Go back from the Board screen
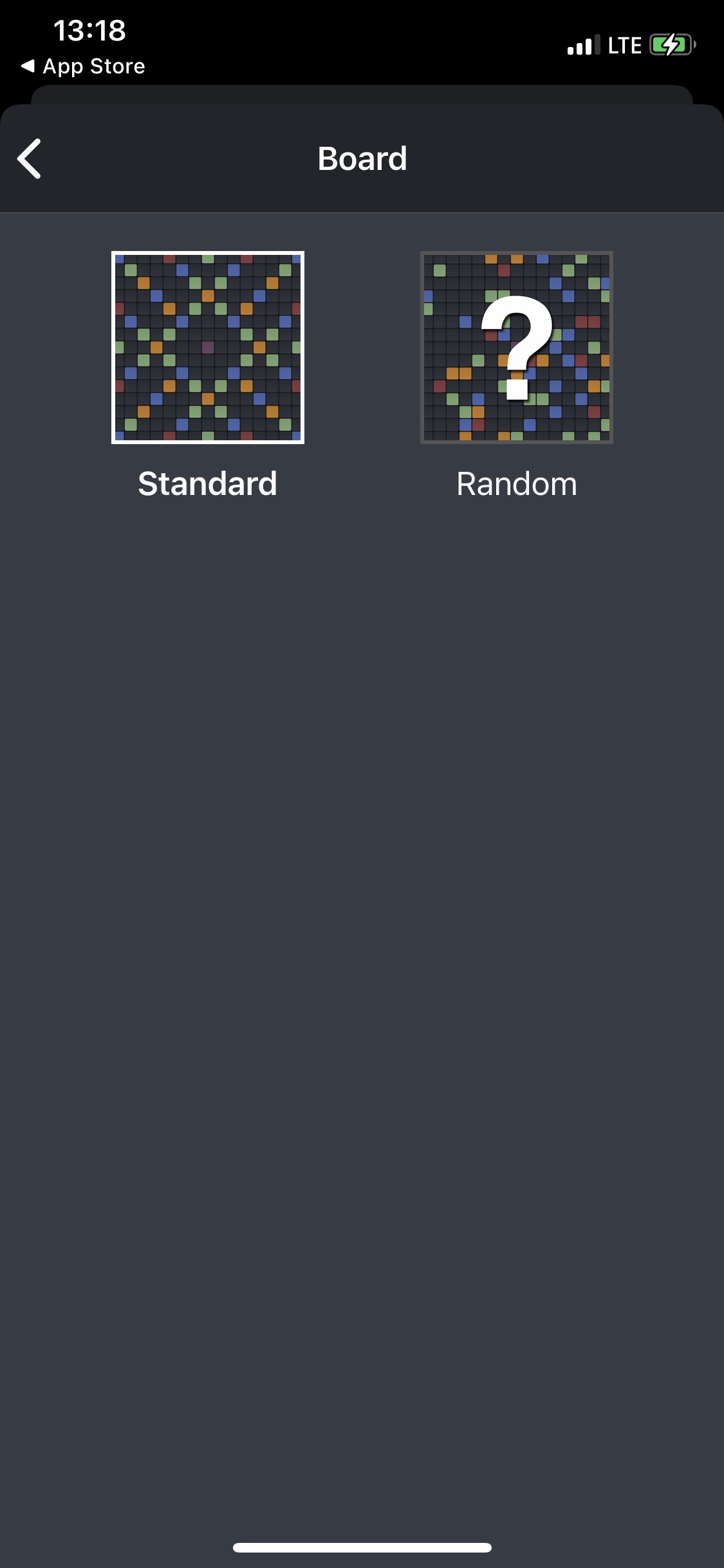The height and width of the screenshot is (1568, 724). click(30, 158)
